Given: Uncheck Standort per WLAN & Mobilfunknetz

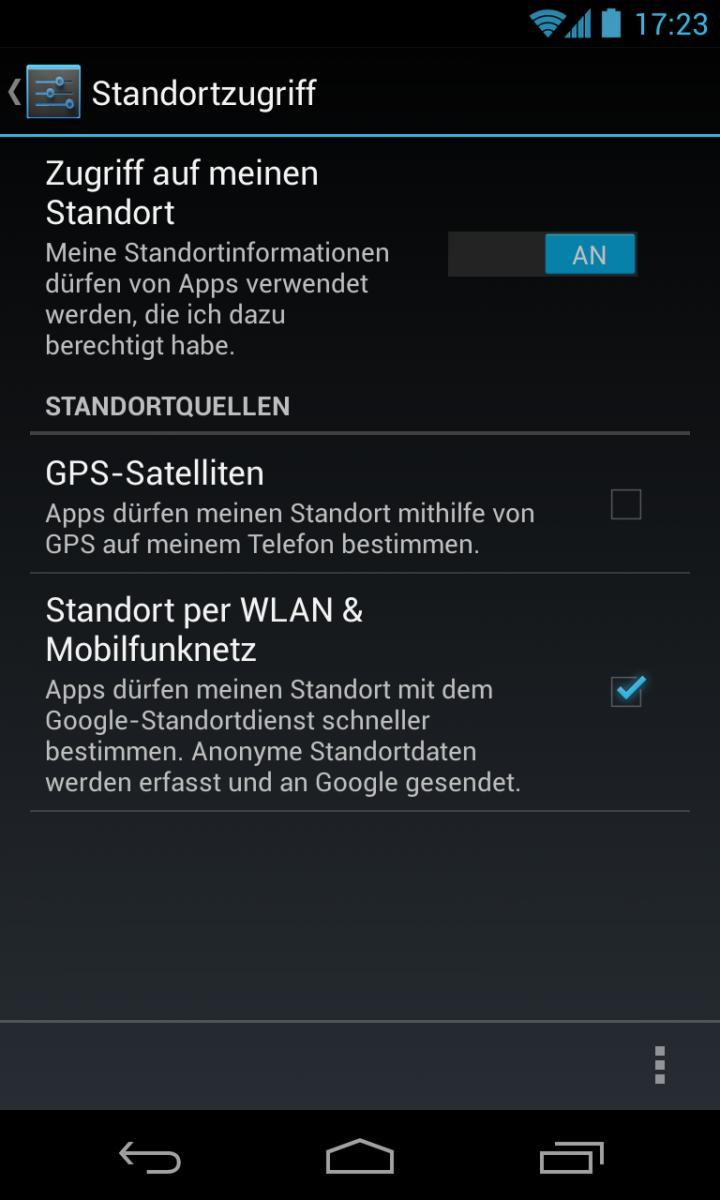Looking at the screenshot, I should (627, 690).
